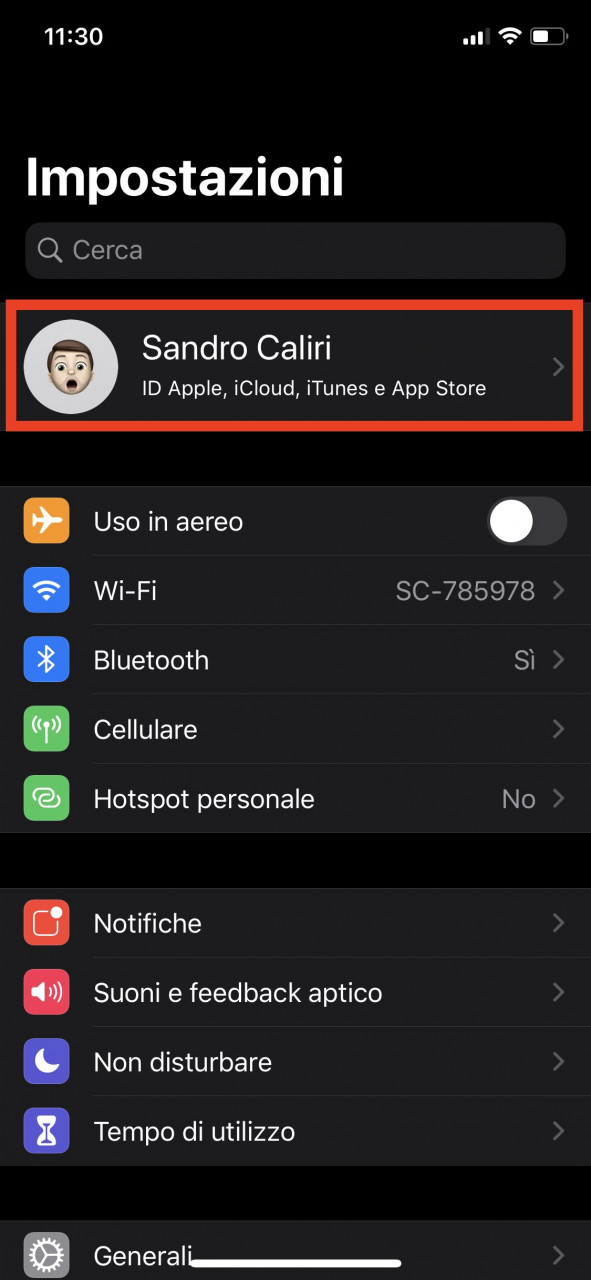Image resolution: width=591 pixels, height=1280 pixels.
Task: Toggle Uso in aereo switch
Action: point(527,521)
